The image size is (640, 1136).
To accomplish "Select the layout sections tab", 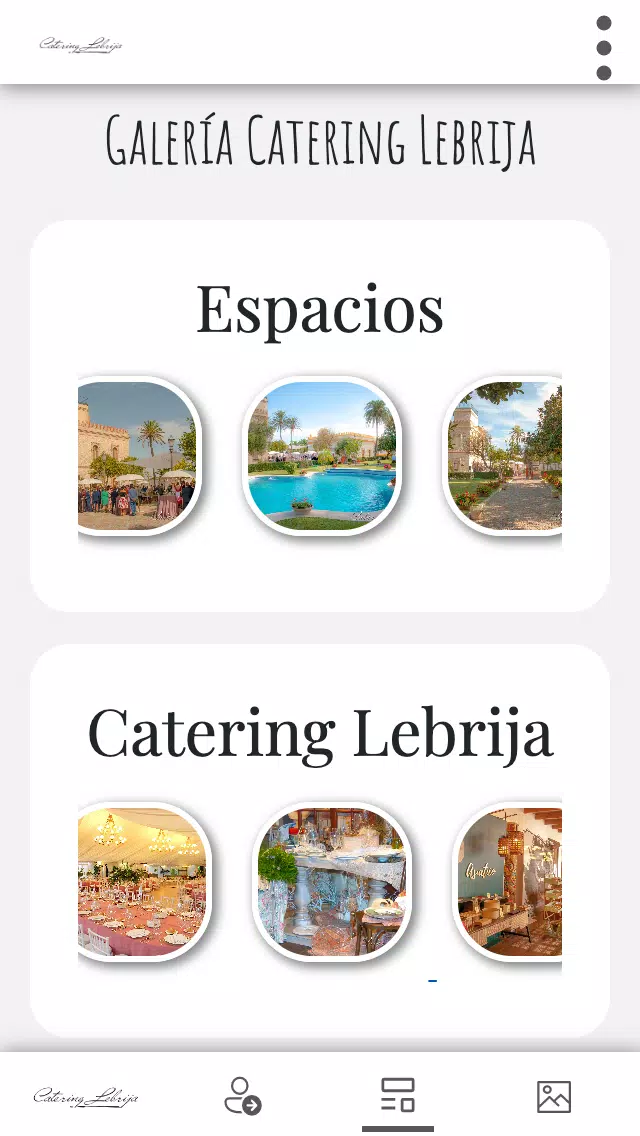I will (x=398, y=1095).
